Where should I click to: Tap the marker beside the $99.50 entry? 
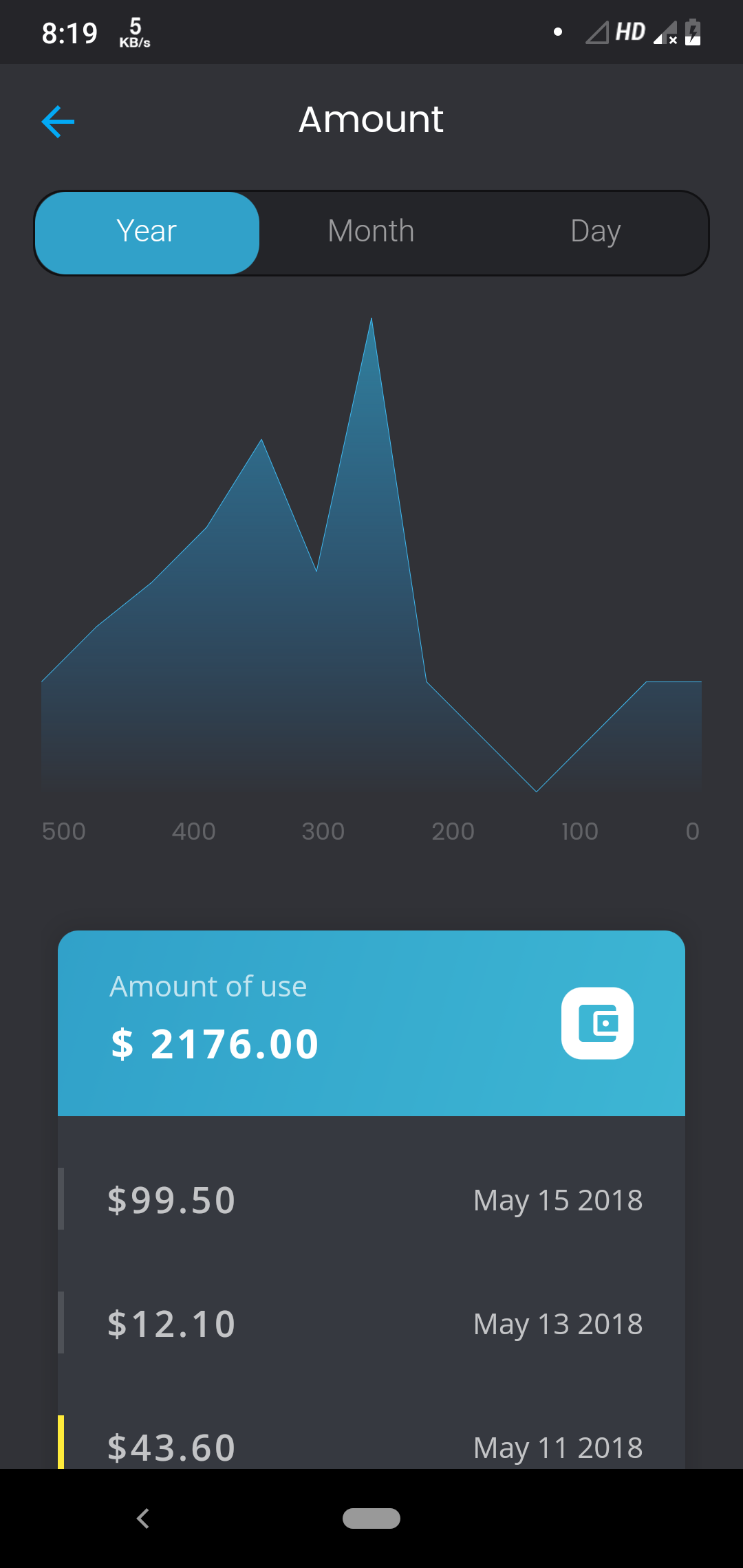61,1199
